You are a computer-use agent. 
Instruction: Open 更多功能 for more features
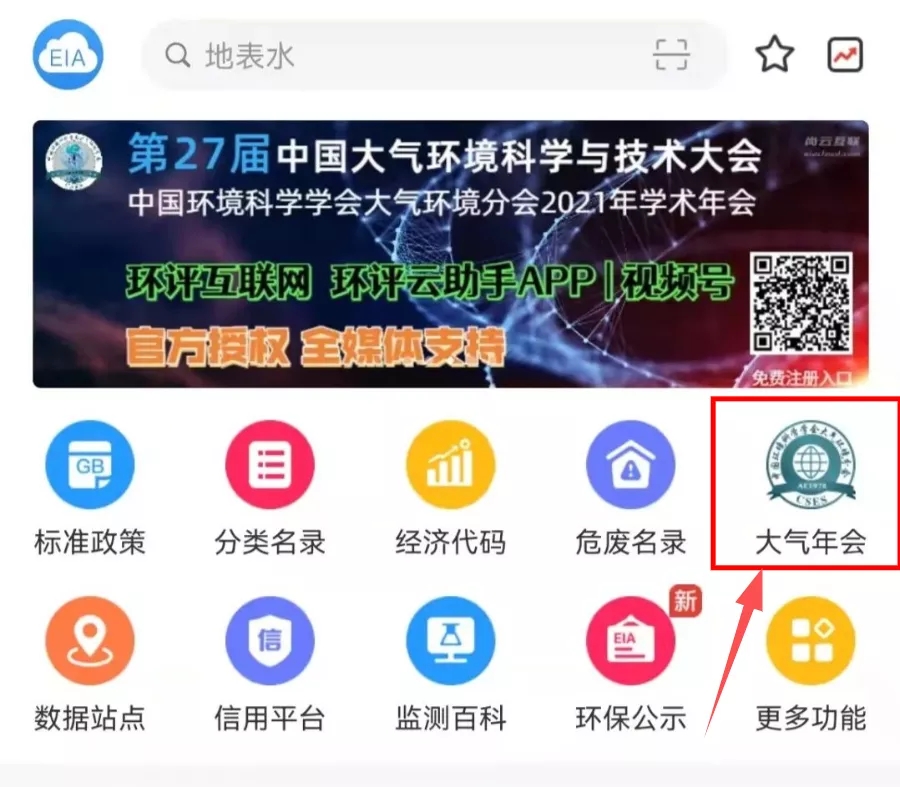810,662
